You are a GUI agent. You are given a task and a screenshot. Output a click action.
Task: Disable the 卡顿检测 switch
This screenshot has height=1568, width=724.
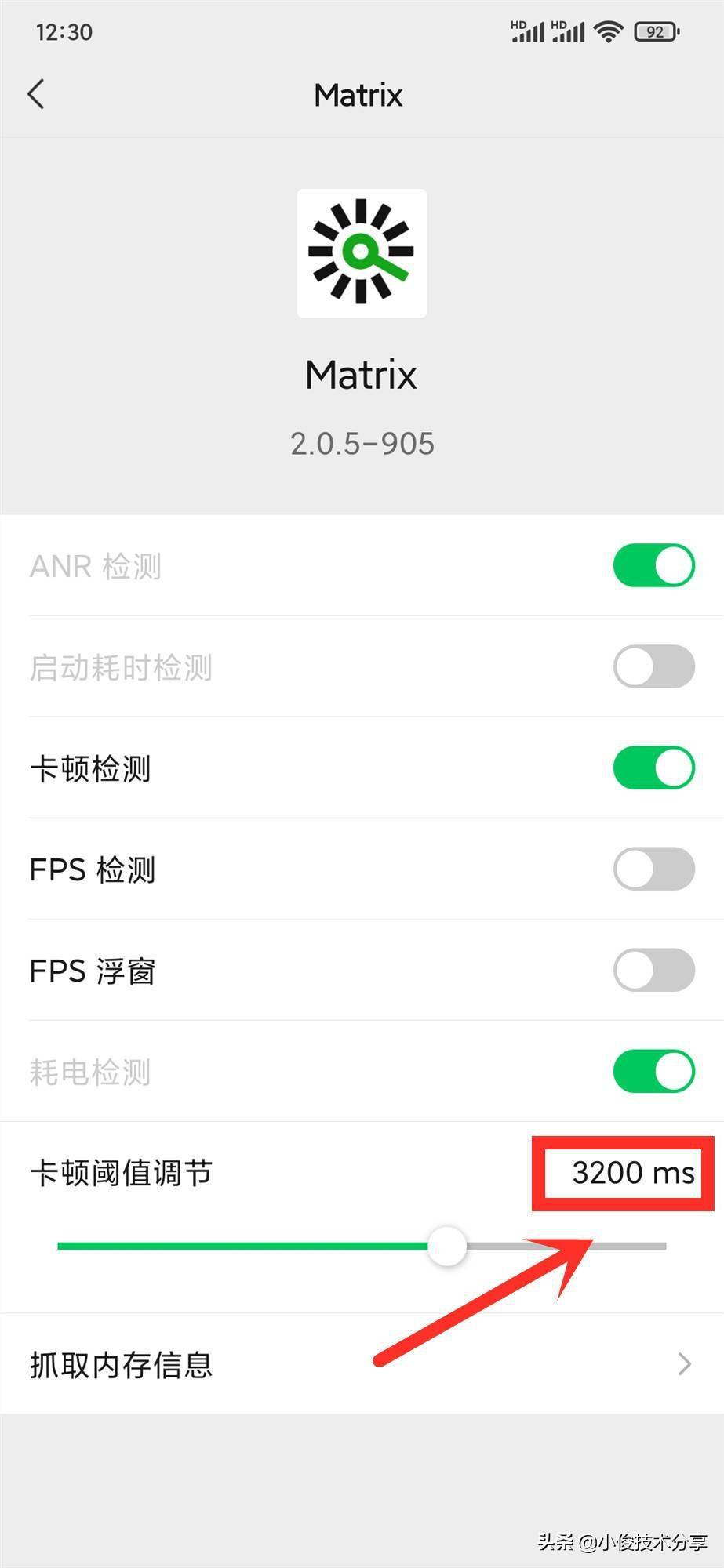tap(653, 768)
